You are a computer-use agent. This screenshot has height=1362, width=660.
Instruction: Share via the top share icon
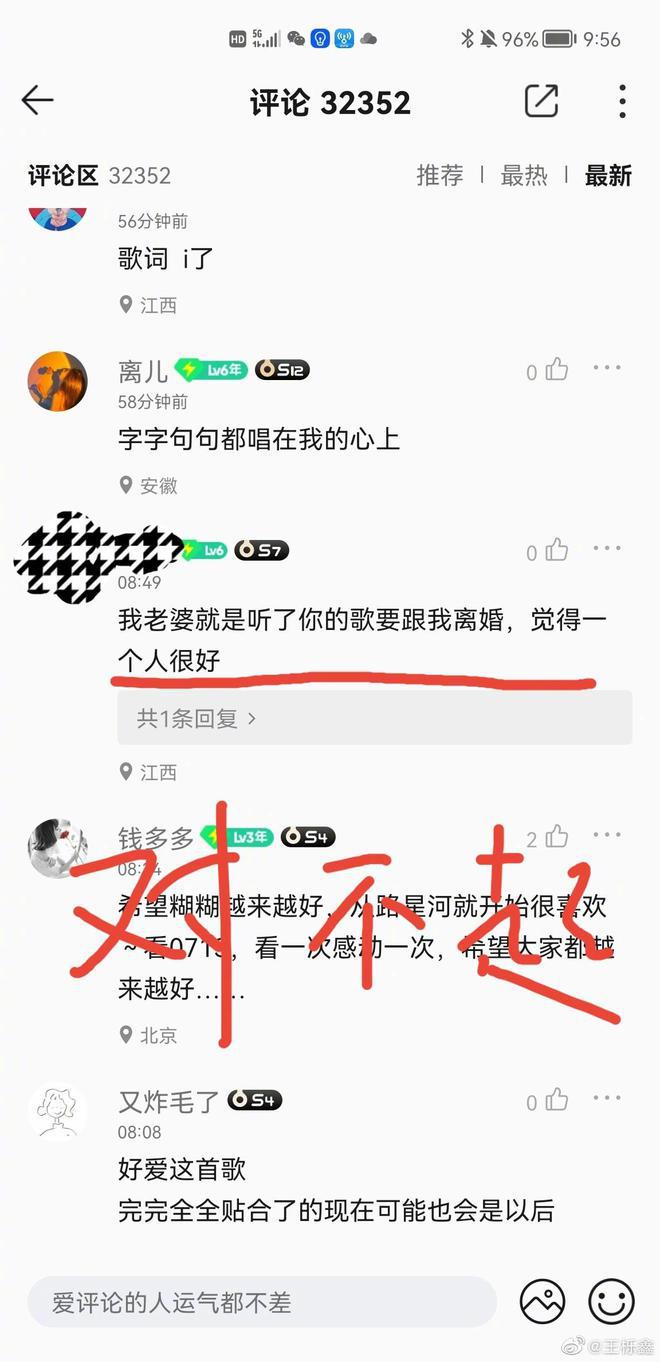541,101
